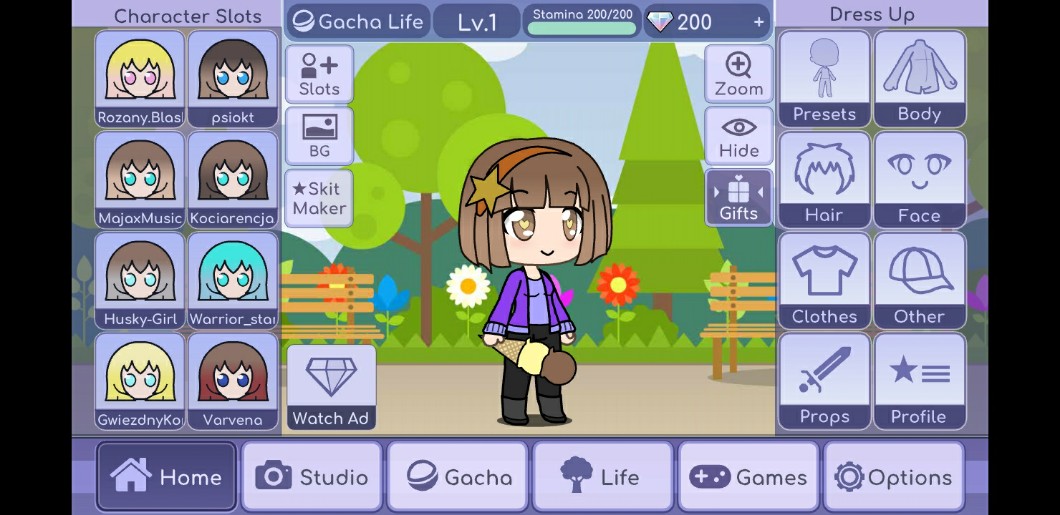The height and width of the screenshot is (515, 1060).
Task: Open the Options tab
Action: (894, 477)
